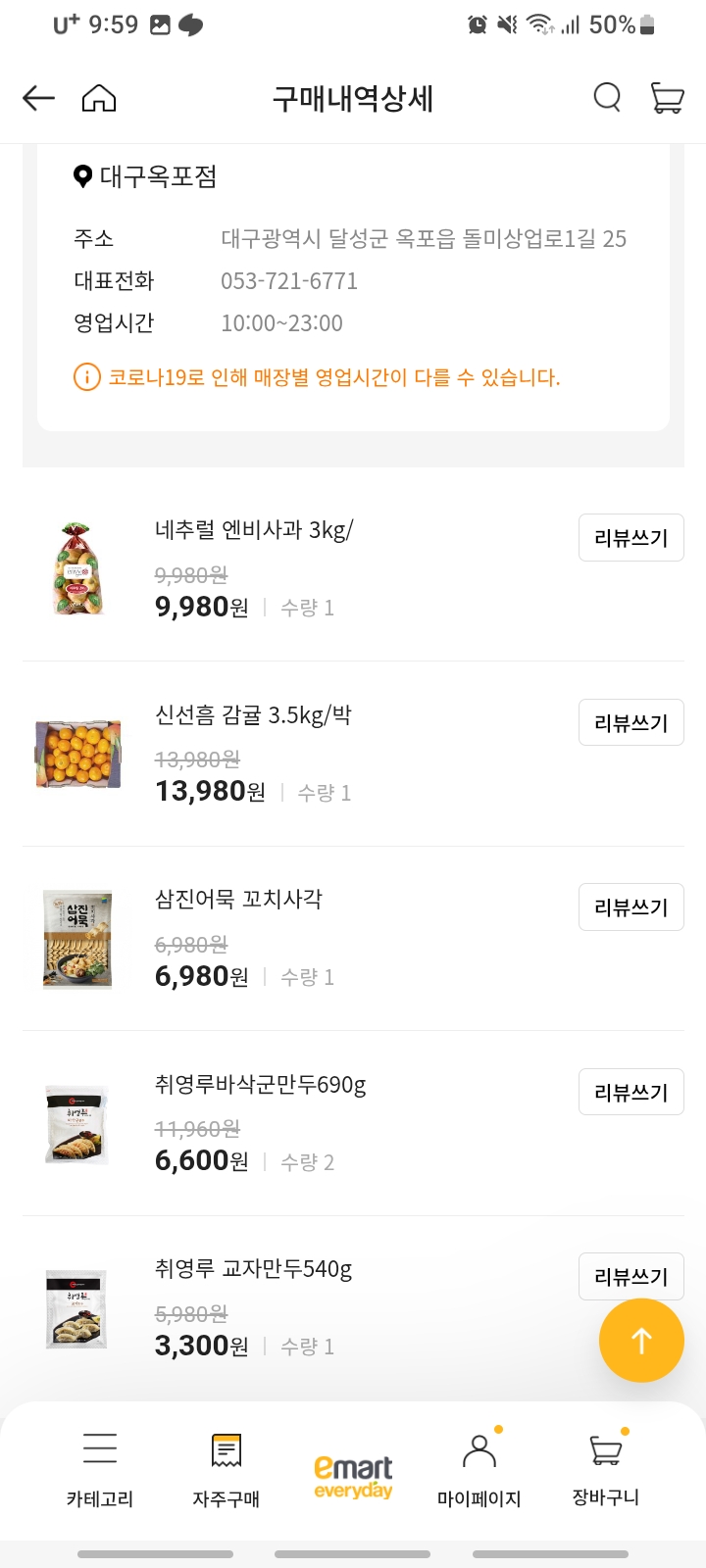Tap the orange info icon about 코로나19 notice
Image resolution: width=706 pixels, height=1568 pixels.
85,377
